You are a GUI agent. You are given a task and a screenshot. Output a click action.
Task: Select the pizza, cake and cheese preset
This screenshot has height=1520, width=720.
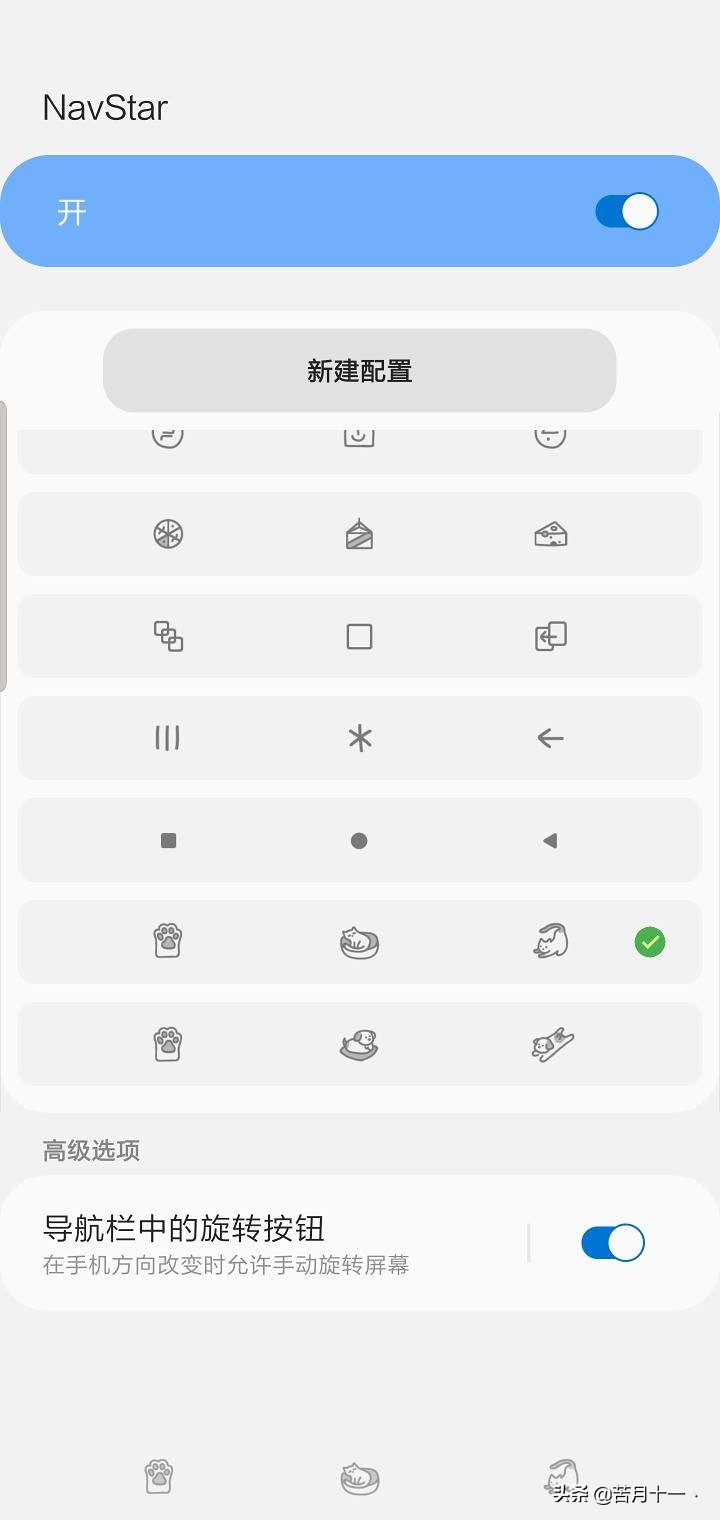click(359, 534)
